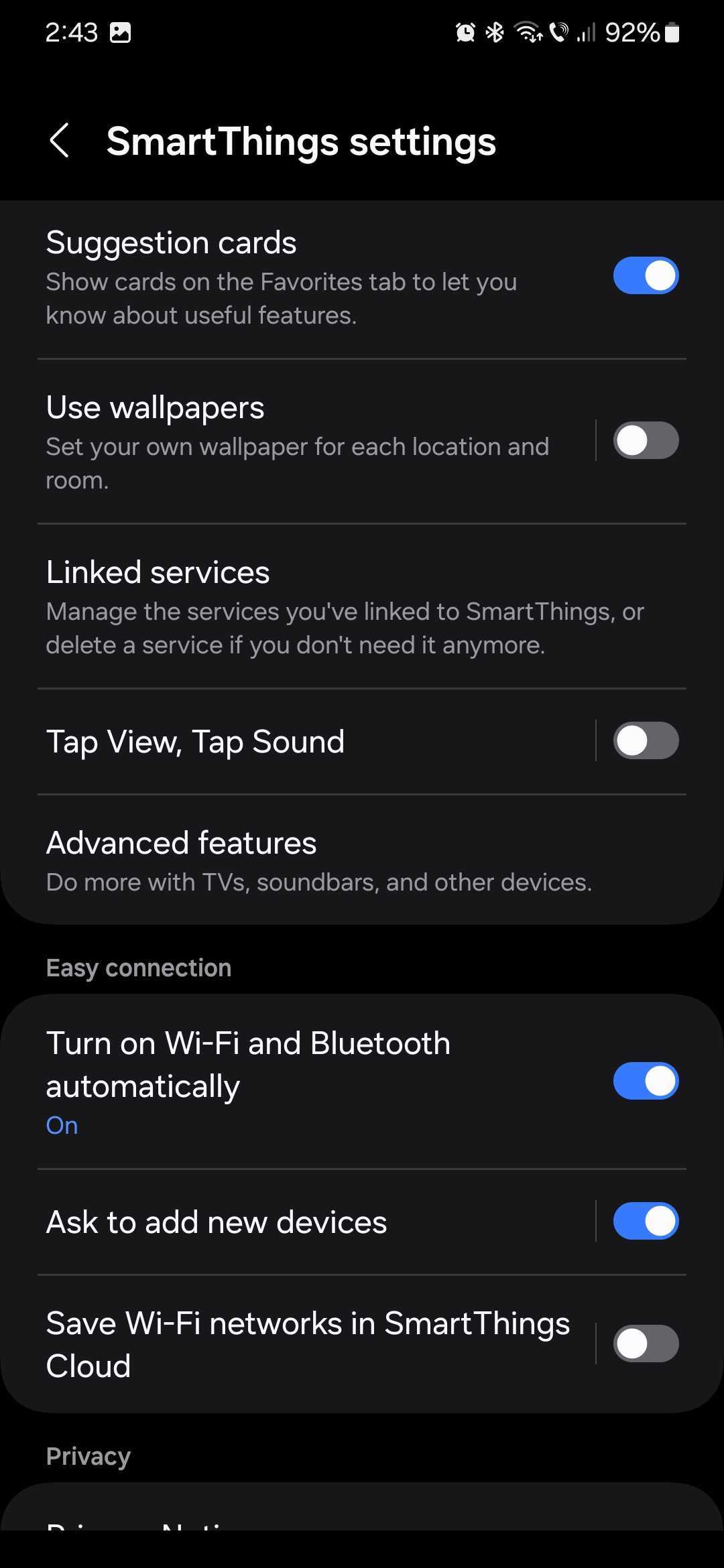
Task: Turn off Ask to add new devices
Action: [646, 1221]
